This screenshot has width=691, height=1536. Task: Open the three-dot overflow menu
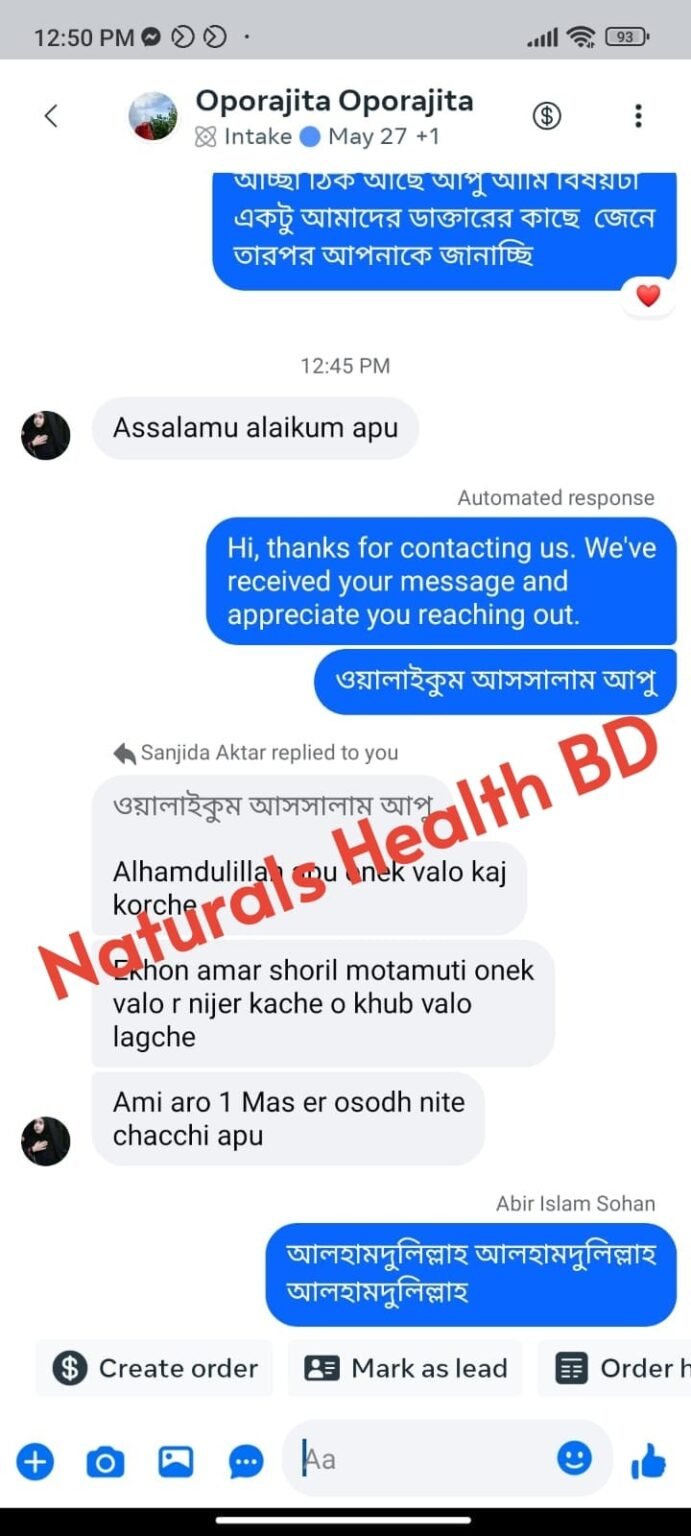point(638,116)
